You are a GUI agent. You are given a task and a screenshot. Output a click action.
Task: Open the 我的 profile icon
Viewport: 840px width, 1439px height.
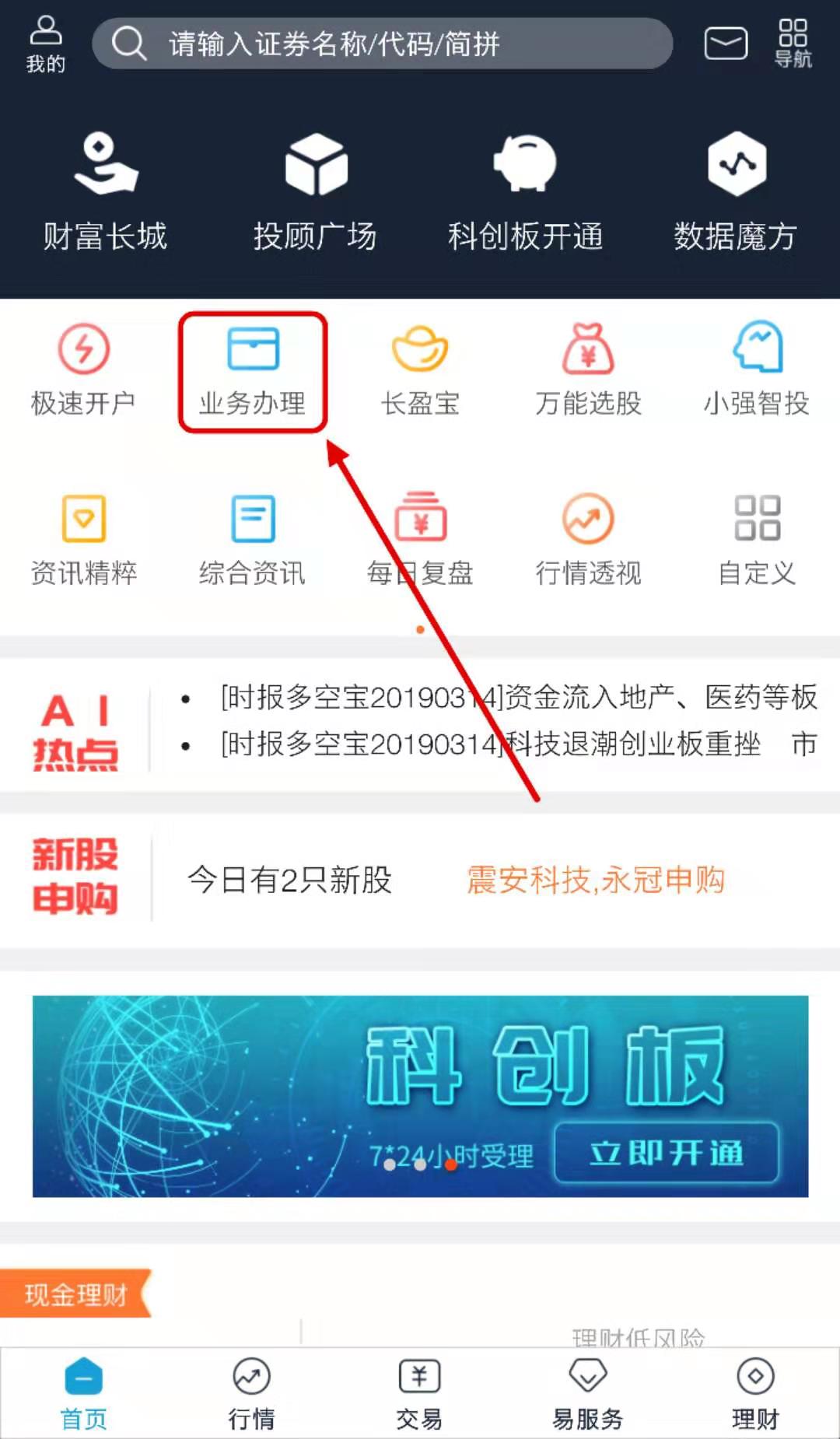tap(45, 44)
